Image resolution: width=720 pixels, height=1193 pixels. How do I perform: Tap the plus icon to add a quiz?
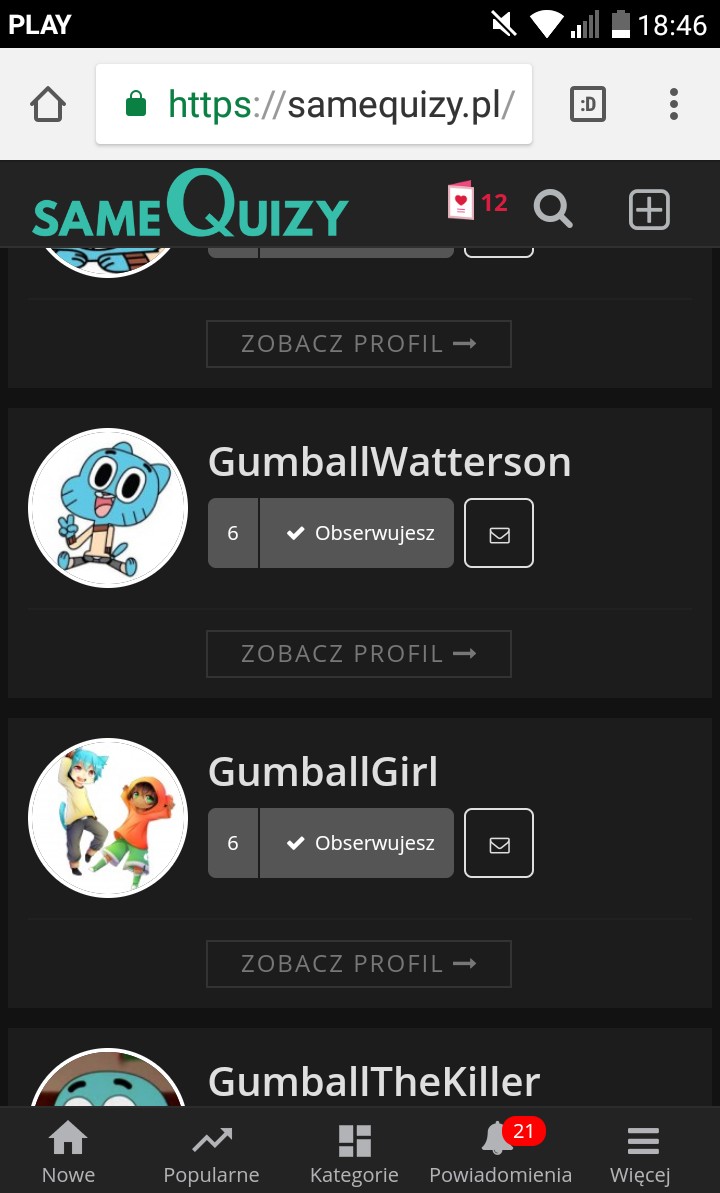pyautogui.click(x=649, y=209)
